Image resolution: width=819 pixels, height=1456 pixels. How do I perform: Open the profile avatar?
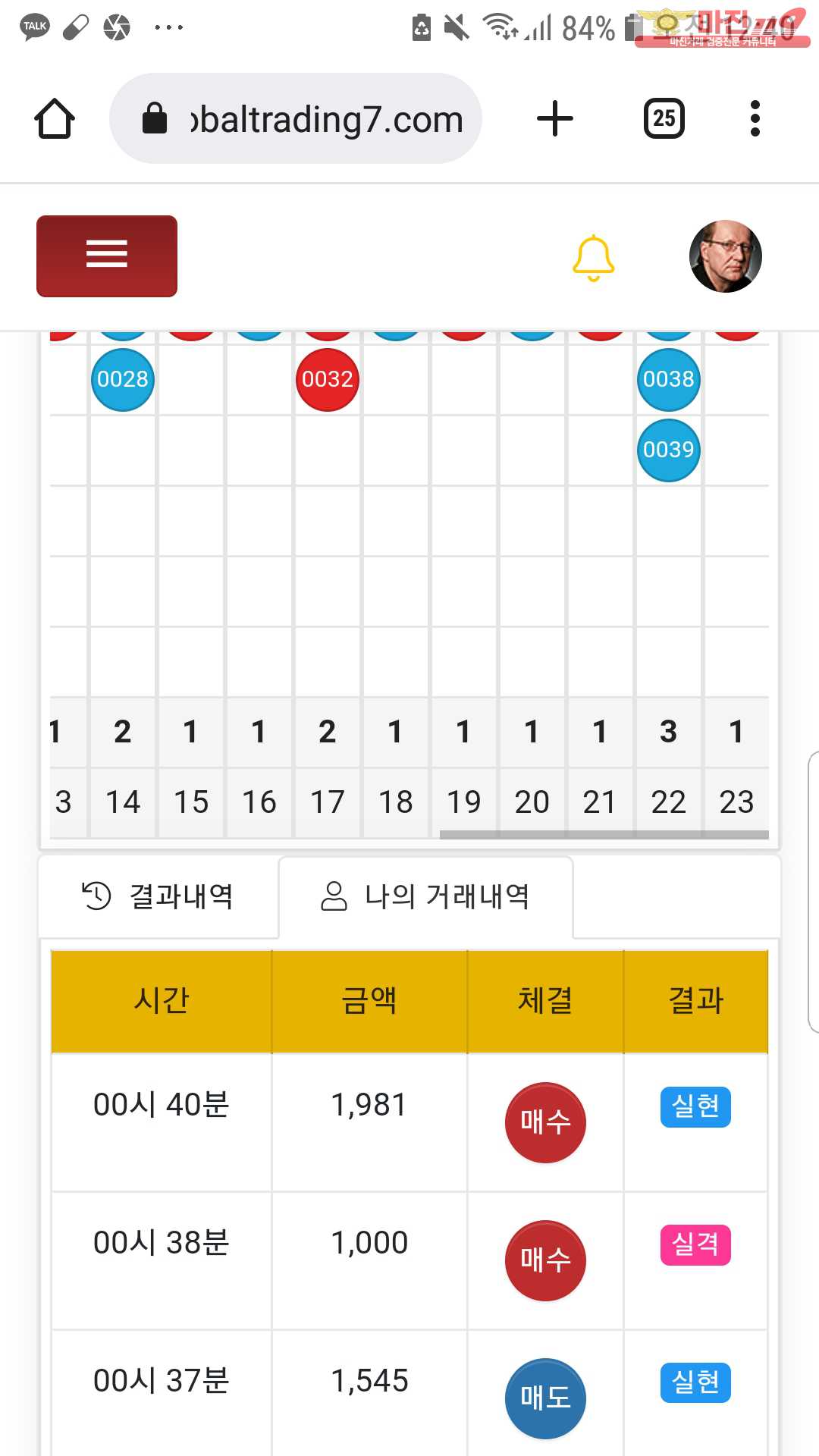coord(725,256)
